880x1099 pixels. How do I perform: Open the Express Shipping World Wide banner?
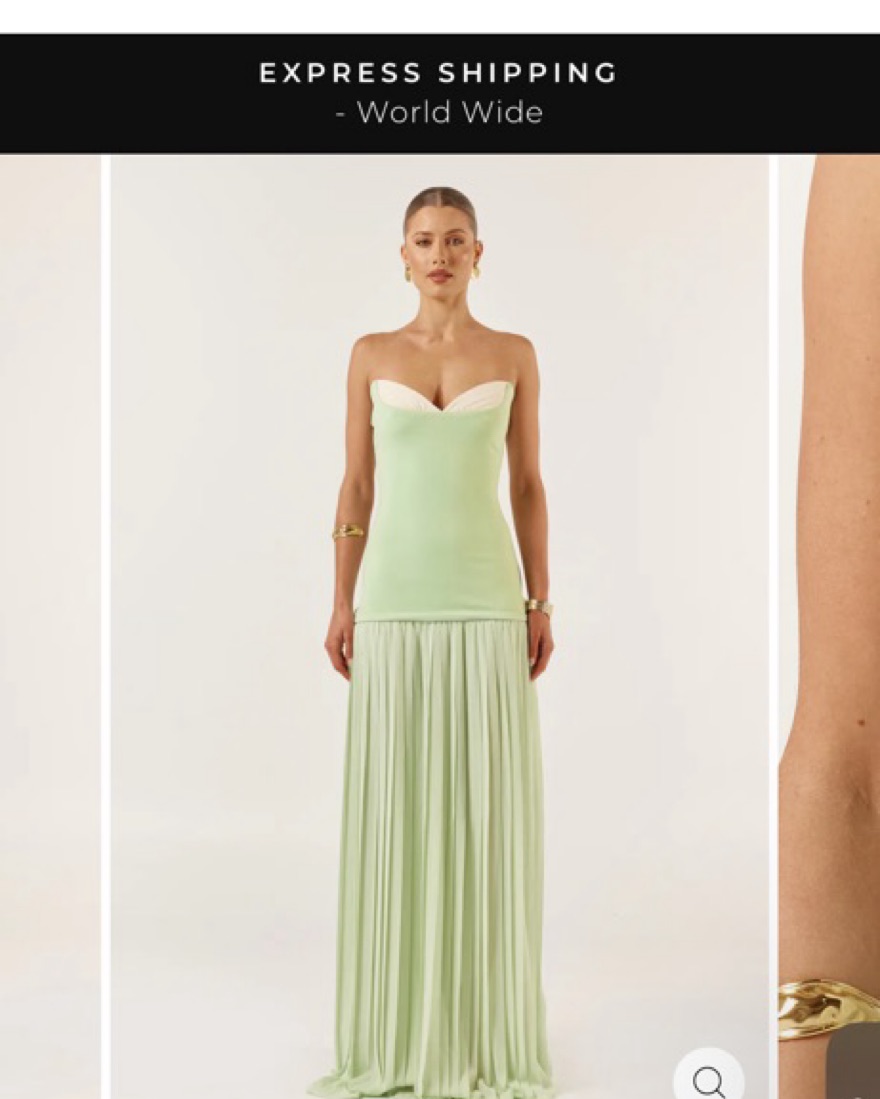[x=440, y=92]
